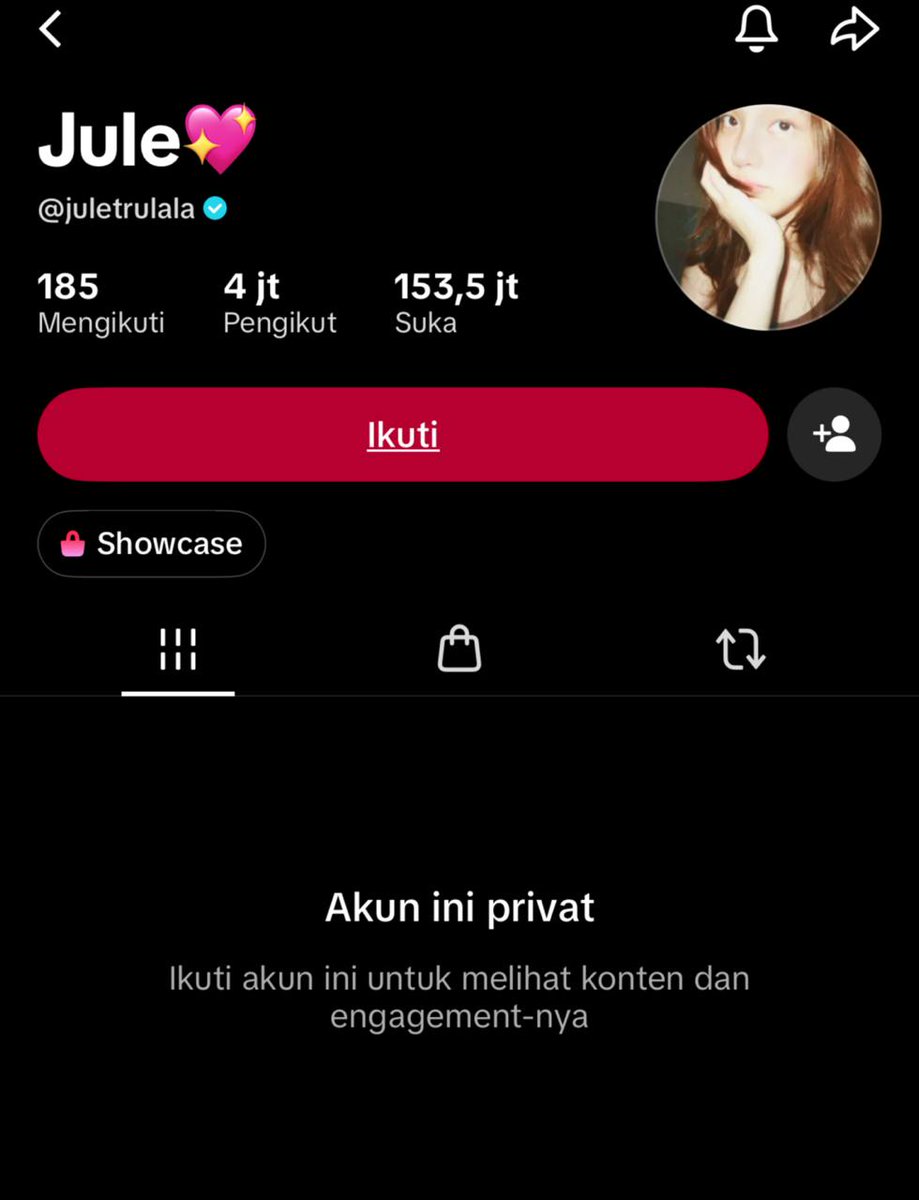Switch to the videos grid tab

click(178, 650)
